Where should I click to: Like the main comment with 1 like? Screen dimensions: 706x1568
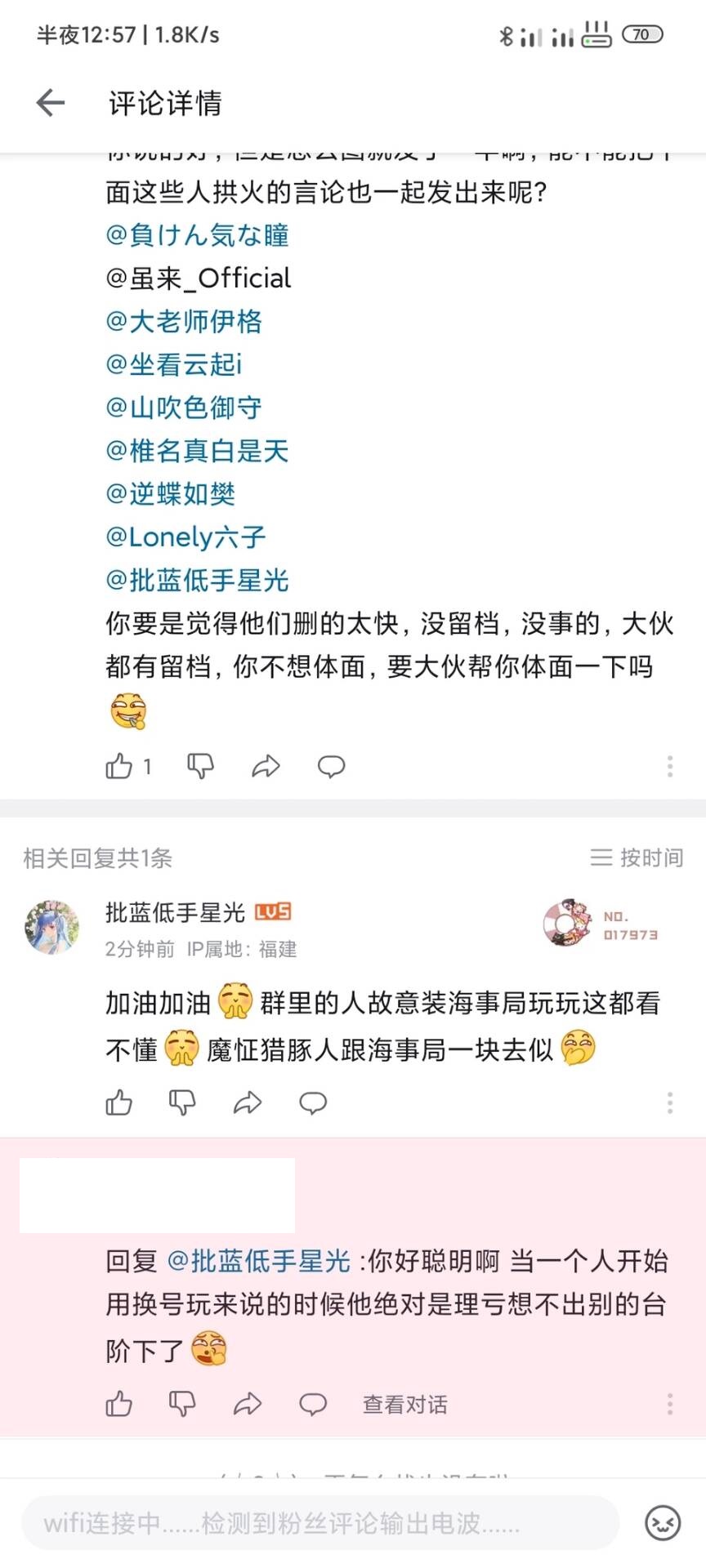coord(119,766)
